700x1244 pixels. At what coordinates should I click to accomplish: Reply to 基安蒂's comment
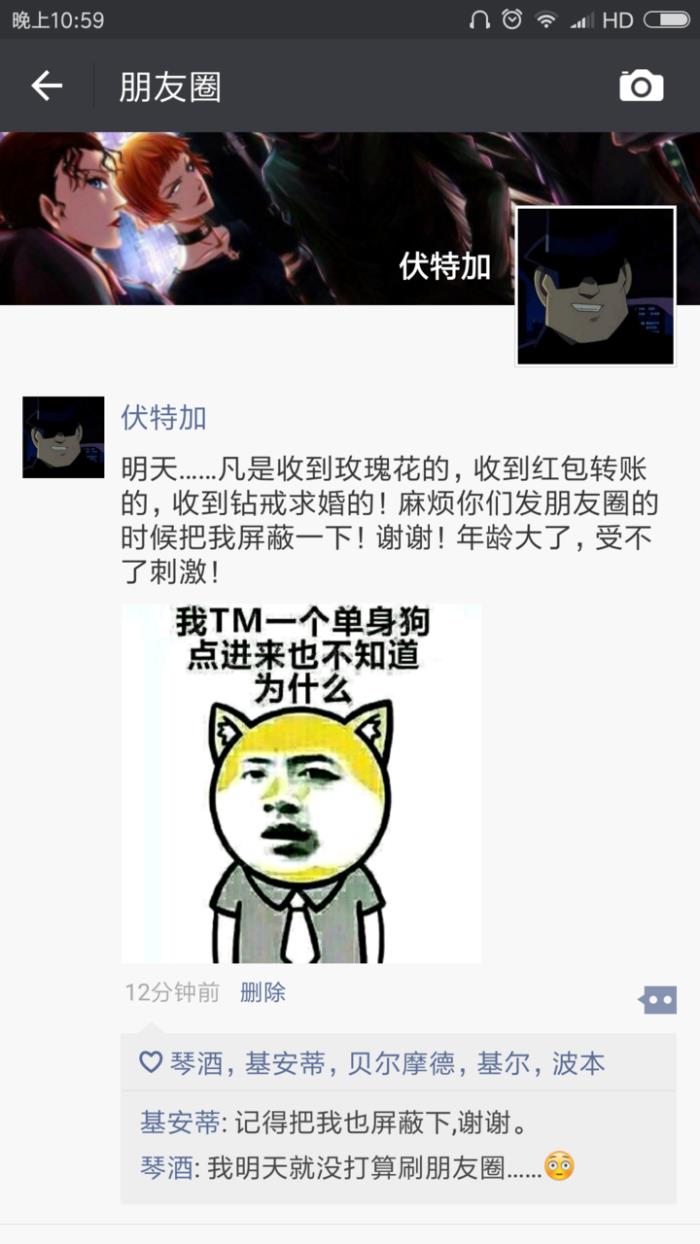coord(380,1123)
